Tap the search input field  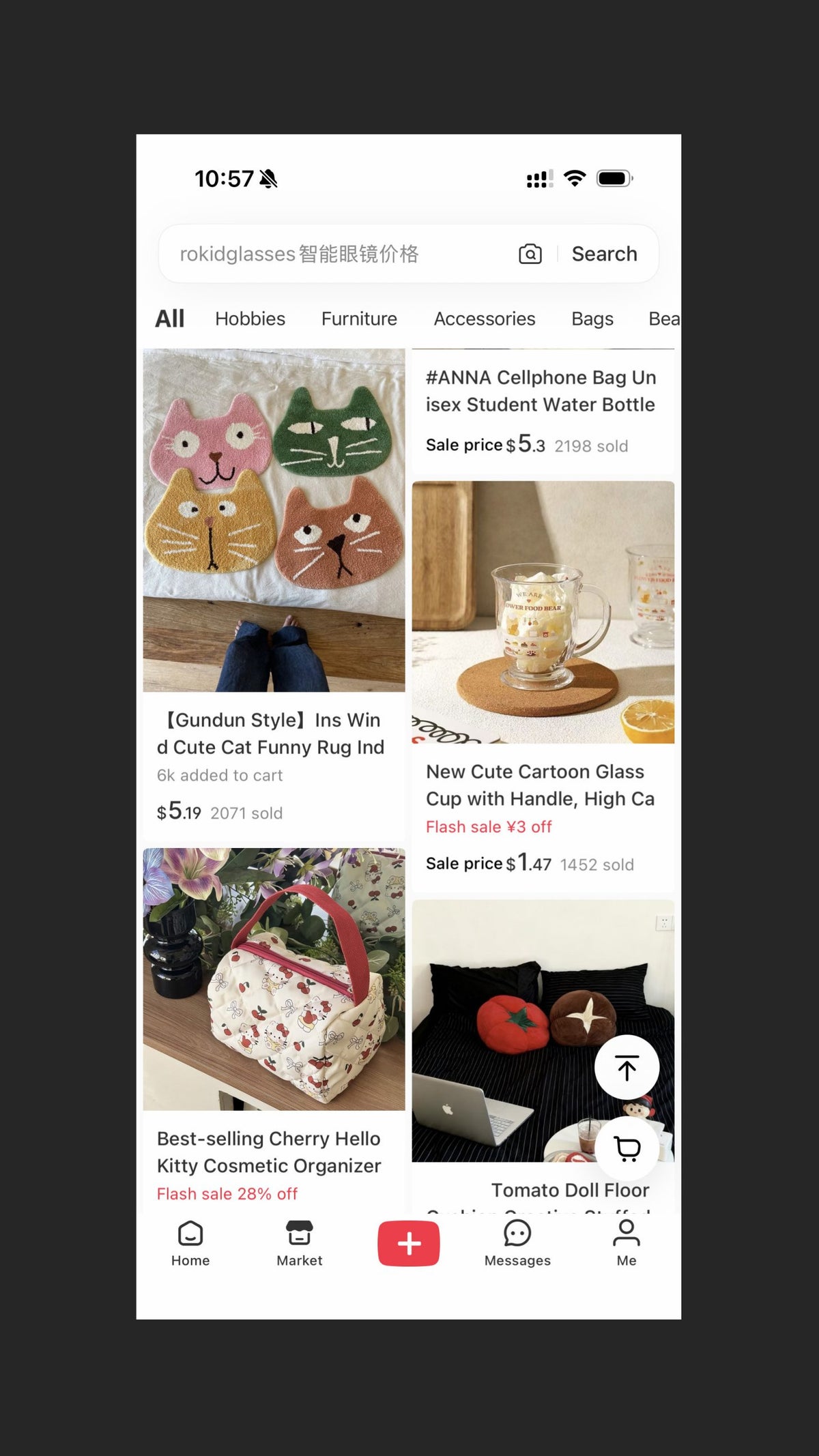coord(328,253)
